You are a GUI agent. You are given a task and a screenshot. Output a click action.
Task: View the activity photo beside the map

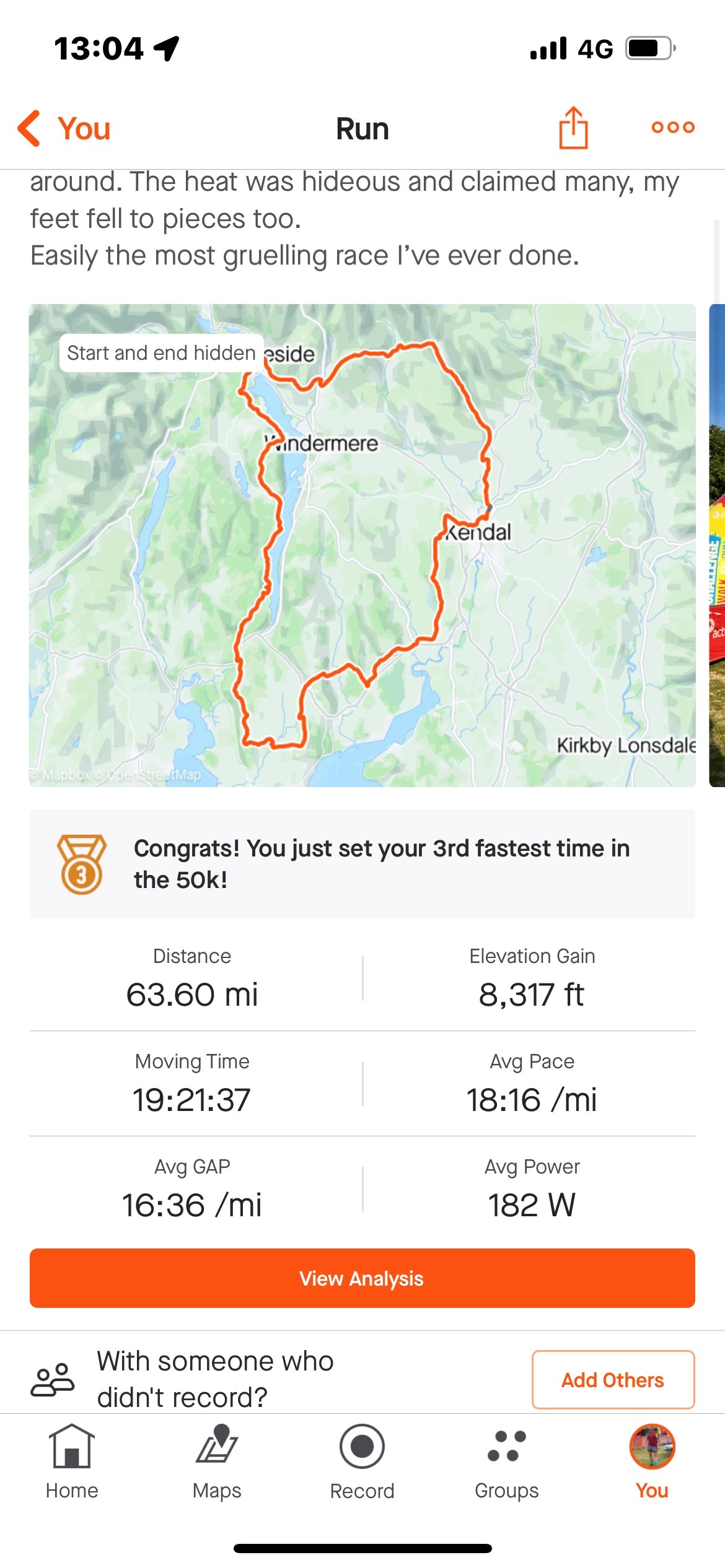point(717,545)
